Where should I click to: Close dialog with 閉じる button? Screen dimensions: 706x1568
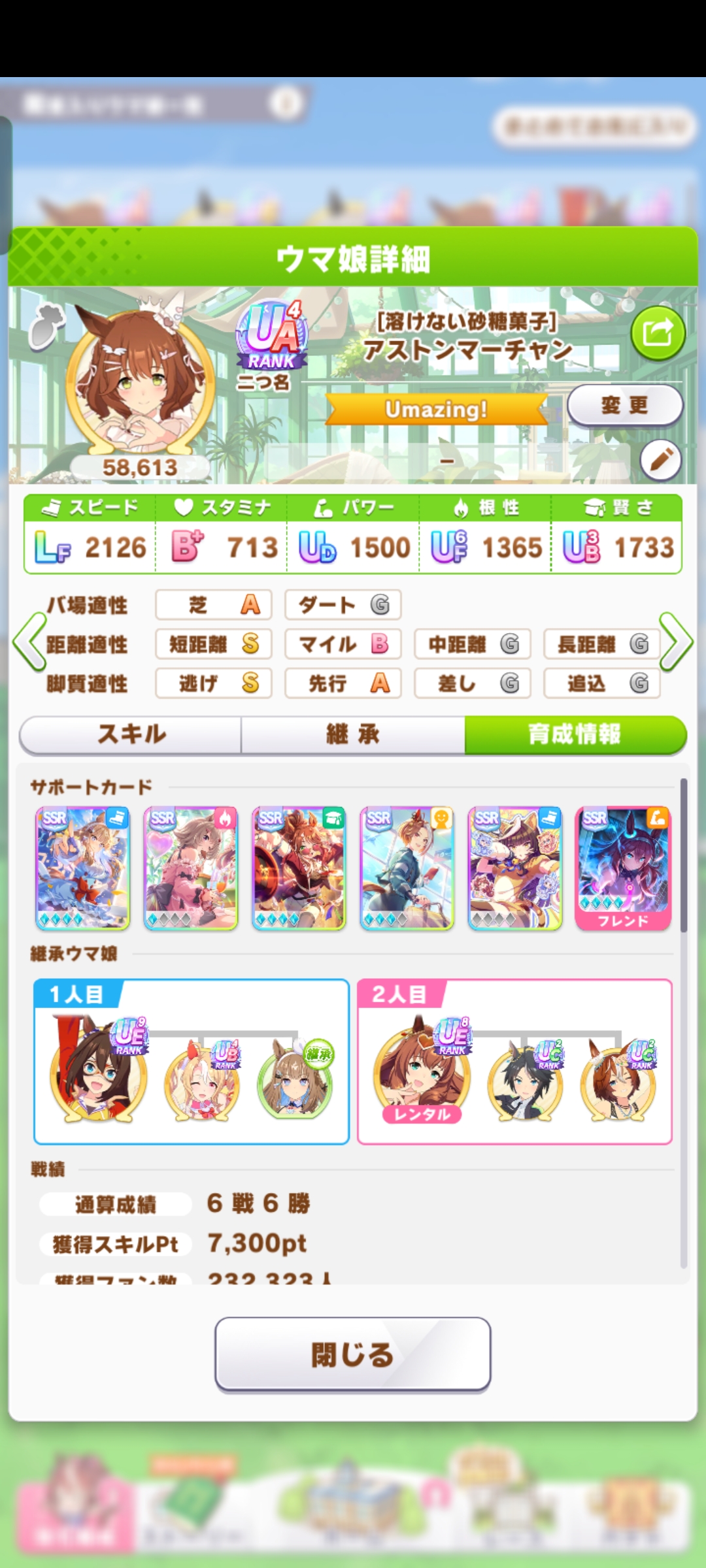353,1354
